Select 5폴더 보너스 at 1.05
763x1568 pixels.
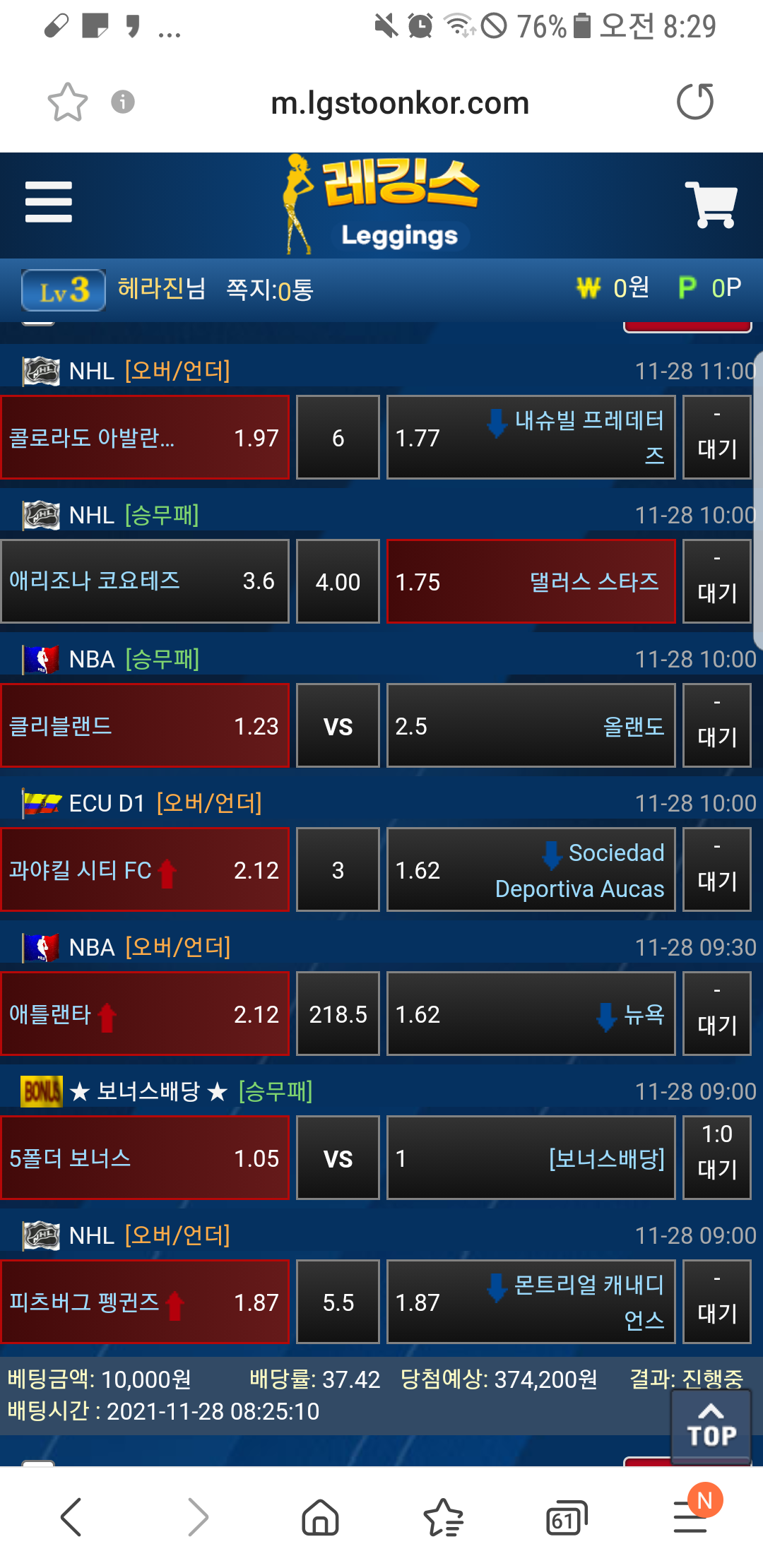point(145,1158)
